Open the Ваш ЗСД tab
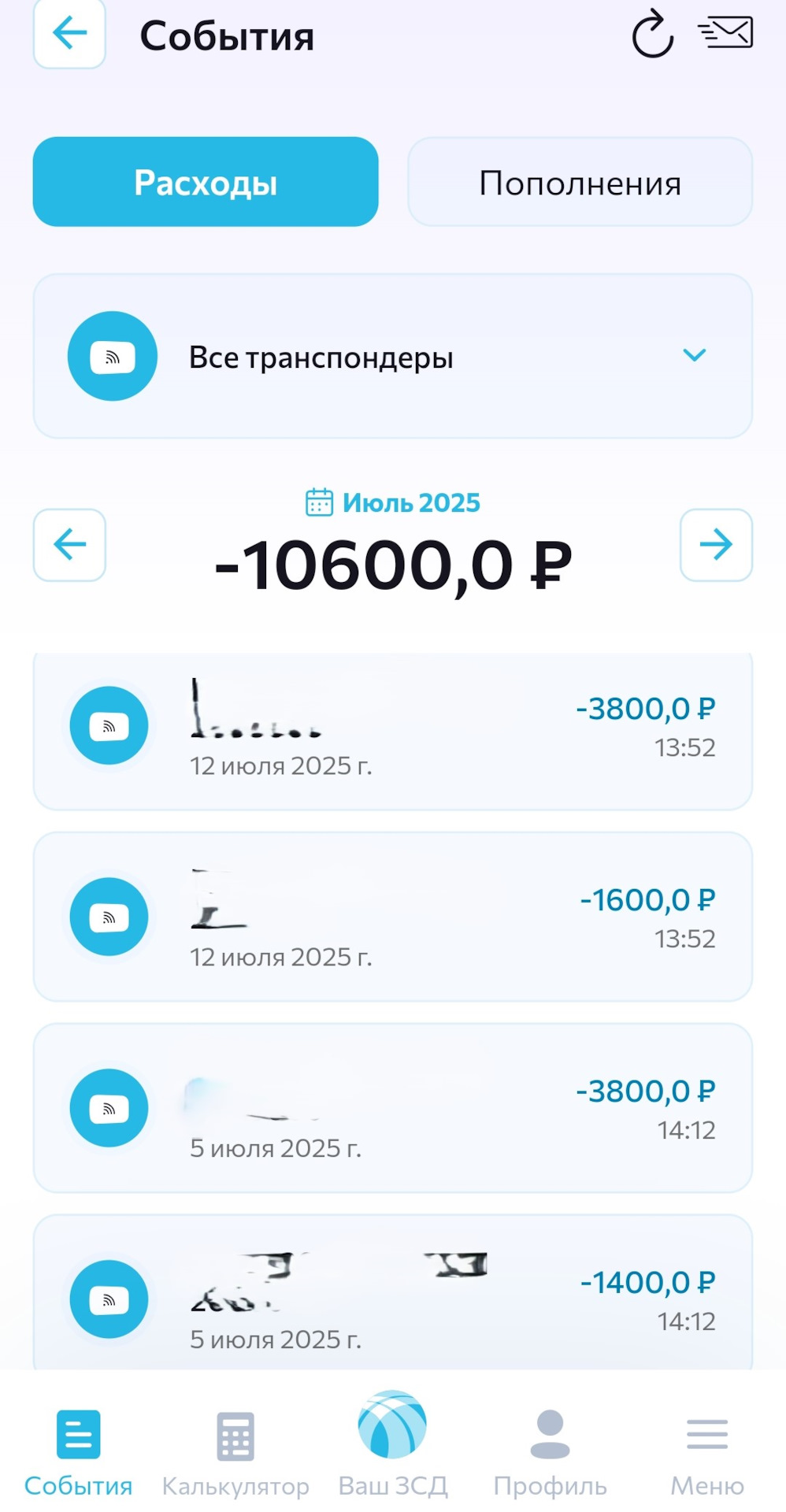This screenshot has width=786, height=1512. pos(392,1445)
